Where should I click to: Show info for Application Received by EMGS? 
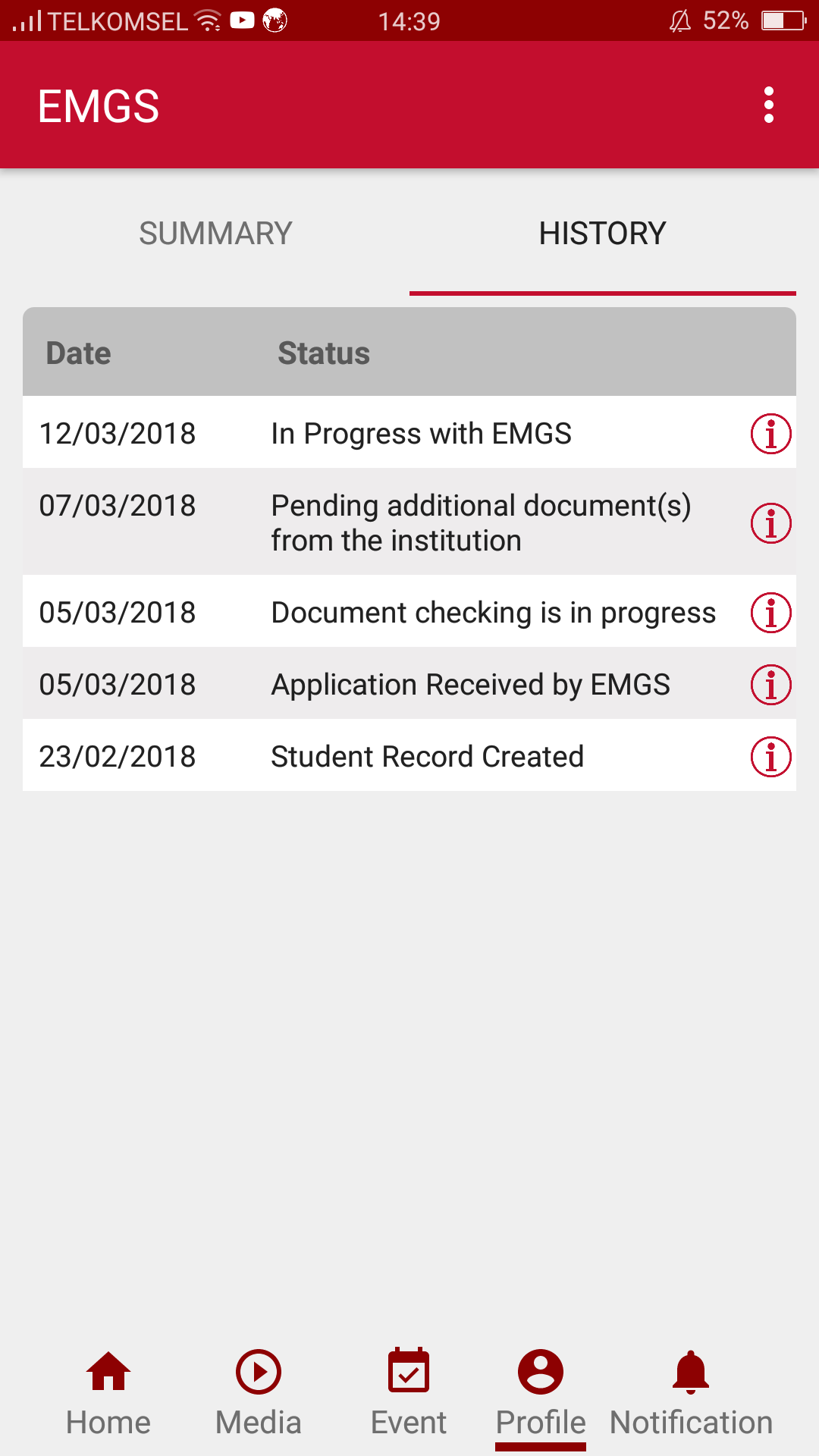point(770,685)
